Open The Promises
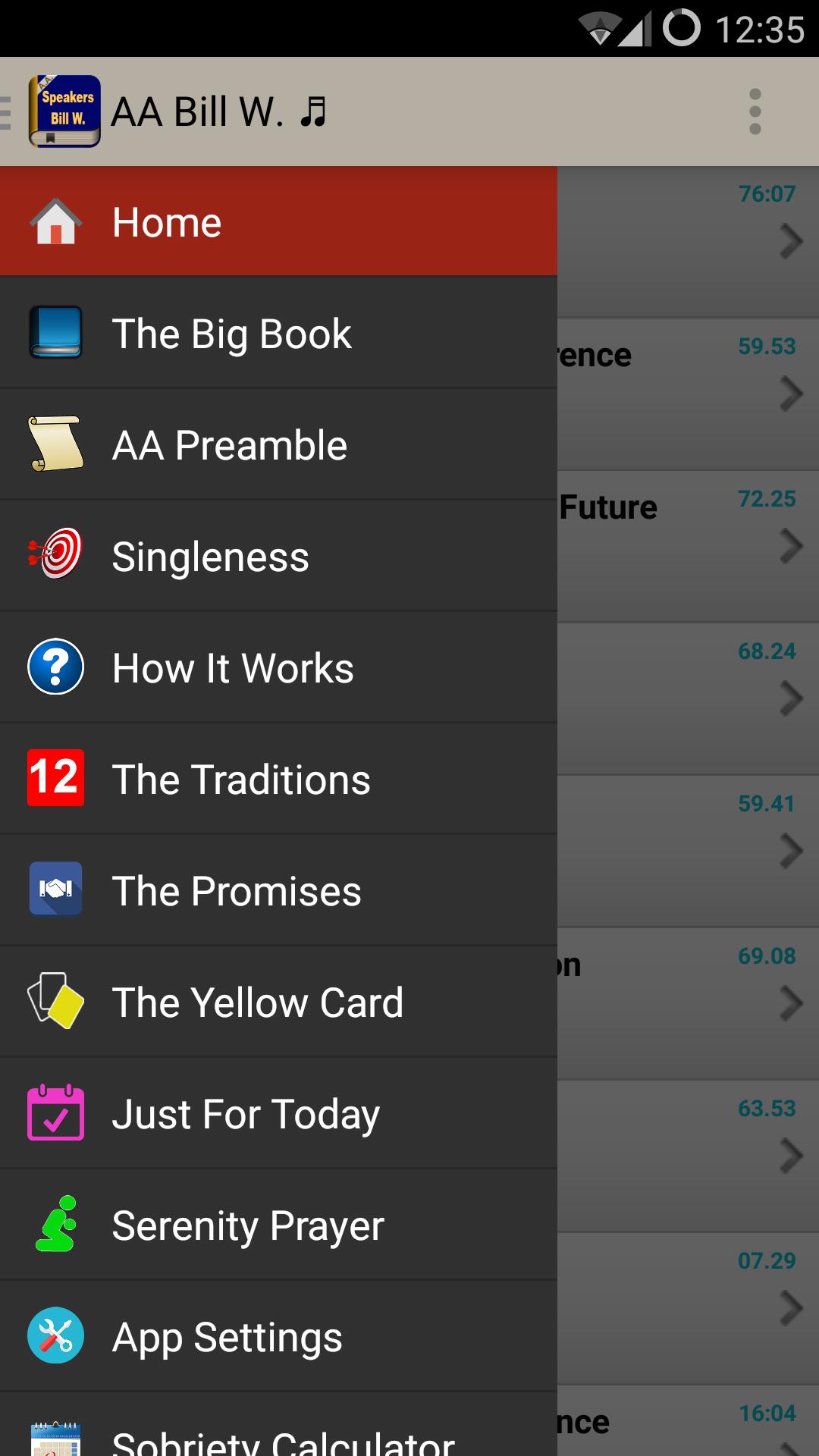The width and height of the screenshot is (819, 1456). coord(278,891)
